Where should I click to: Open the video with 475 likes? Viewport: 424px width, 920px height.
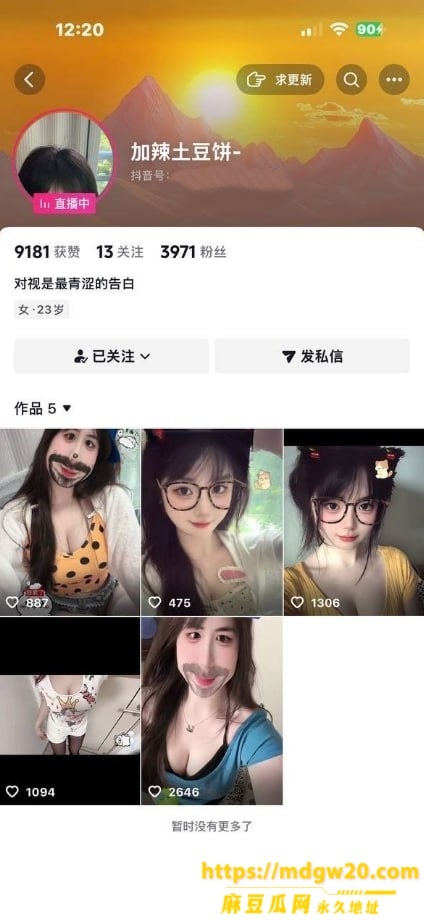click(x=212, y=522)
